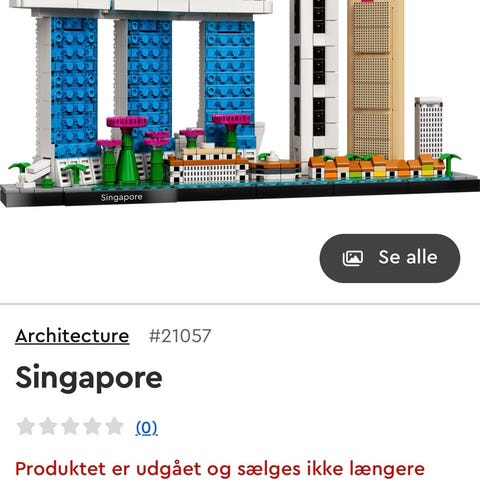The height and width of the screenshot is (480, 480).
Task: Open the Architecture theme link
Action: 72,336
